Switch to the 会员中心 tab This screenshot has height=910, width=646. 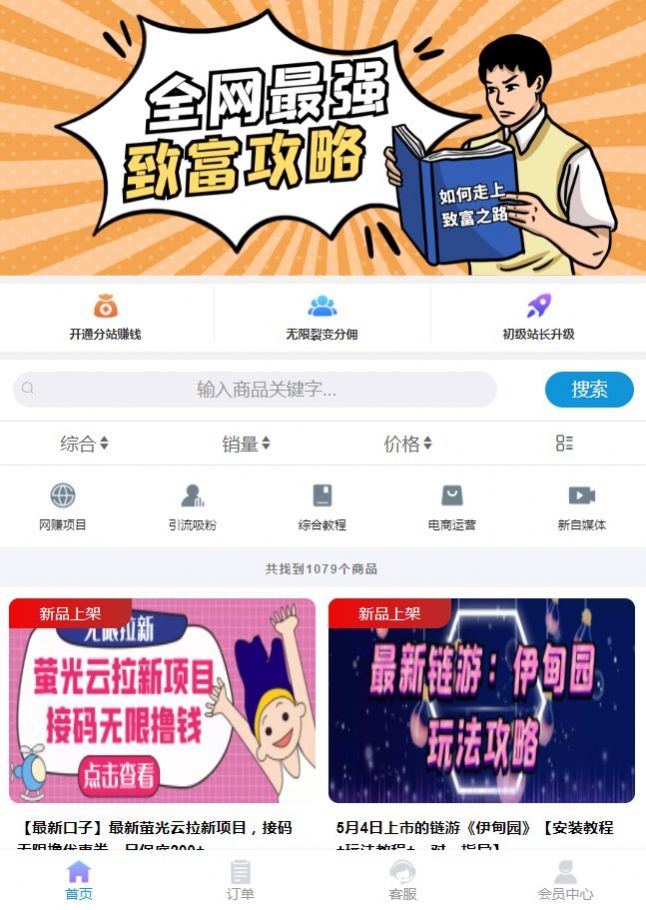pyautogui.click(x=565, y=880)
